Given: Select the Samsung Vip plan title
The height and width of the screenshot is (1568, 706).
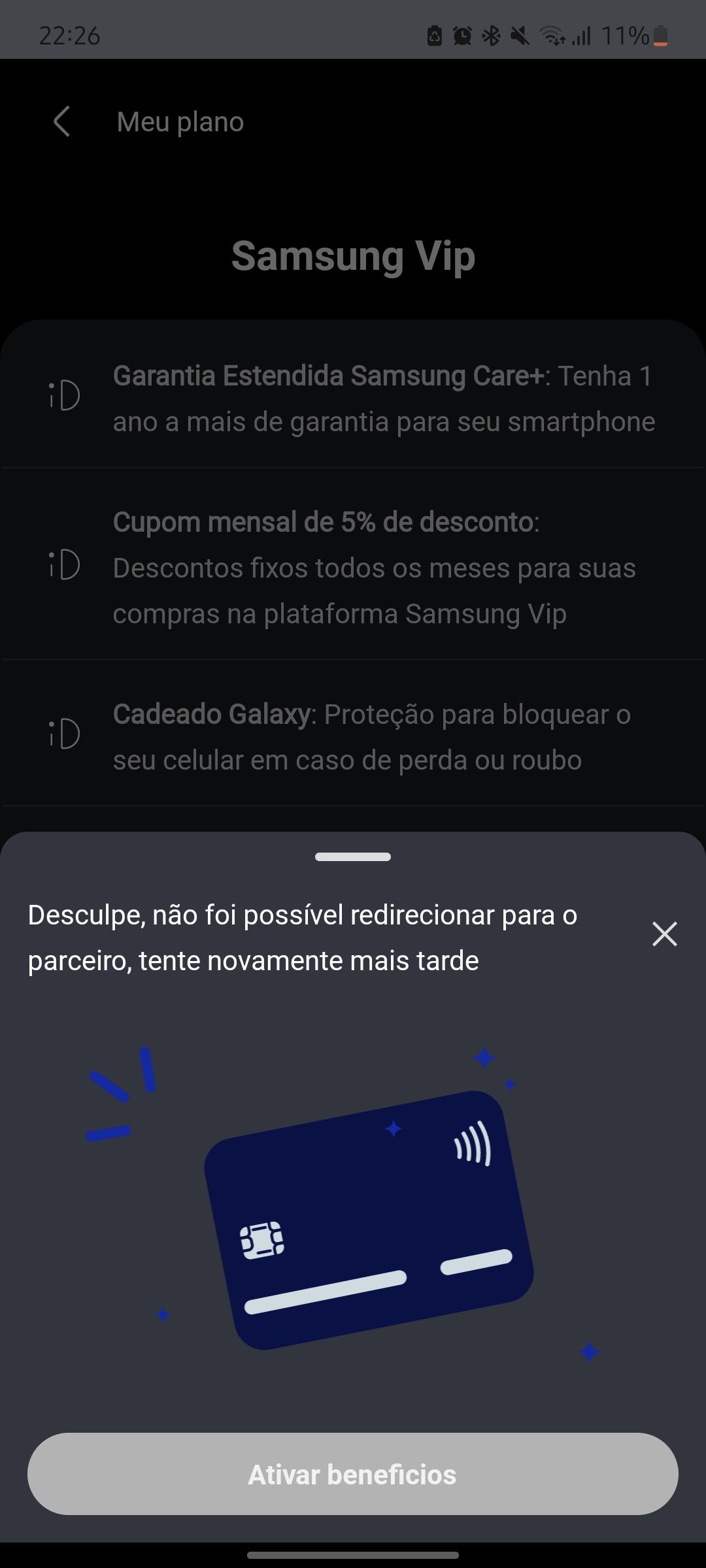Looking at the screenshot, I should click(x=352, y=256).
